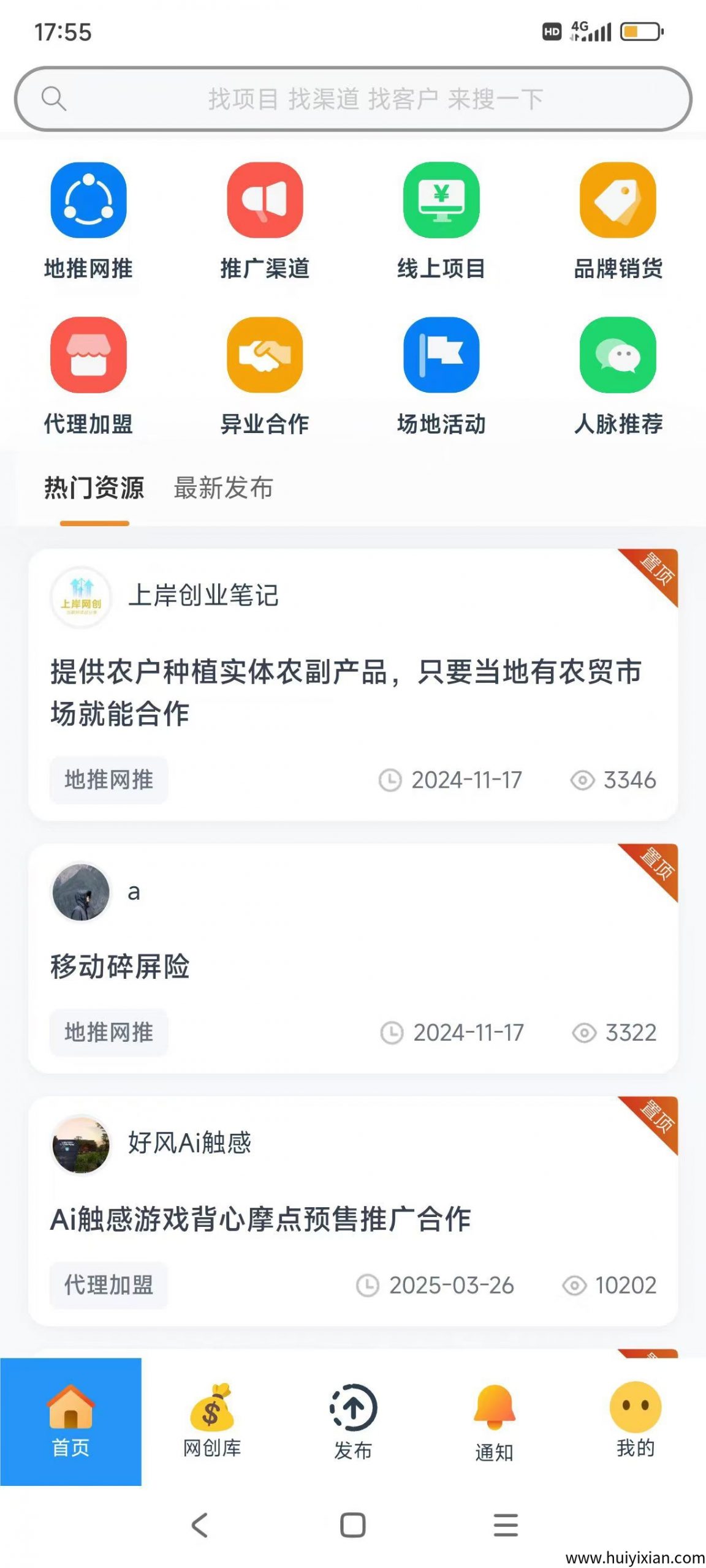Open the 通知 notifications tab

tap(494, 1422)
